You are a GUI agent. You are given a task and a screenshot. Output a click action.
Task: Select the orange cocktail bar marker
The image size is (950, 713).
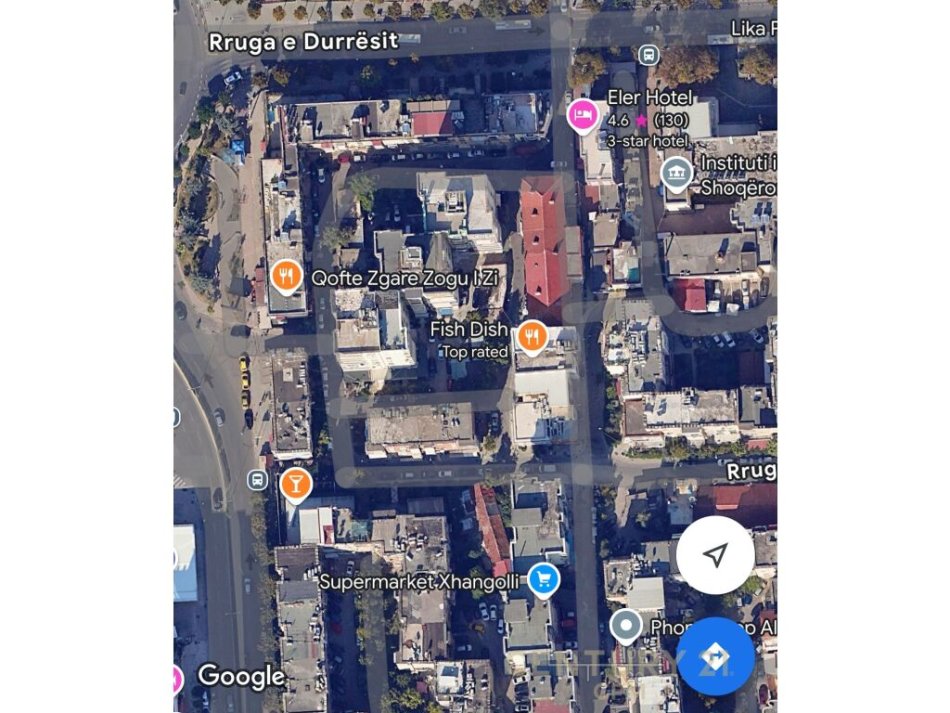click(x=295, y=485)
